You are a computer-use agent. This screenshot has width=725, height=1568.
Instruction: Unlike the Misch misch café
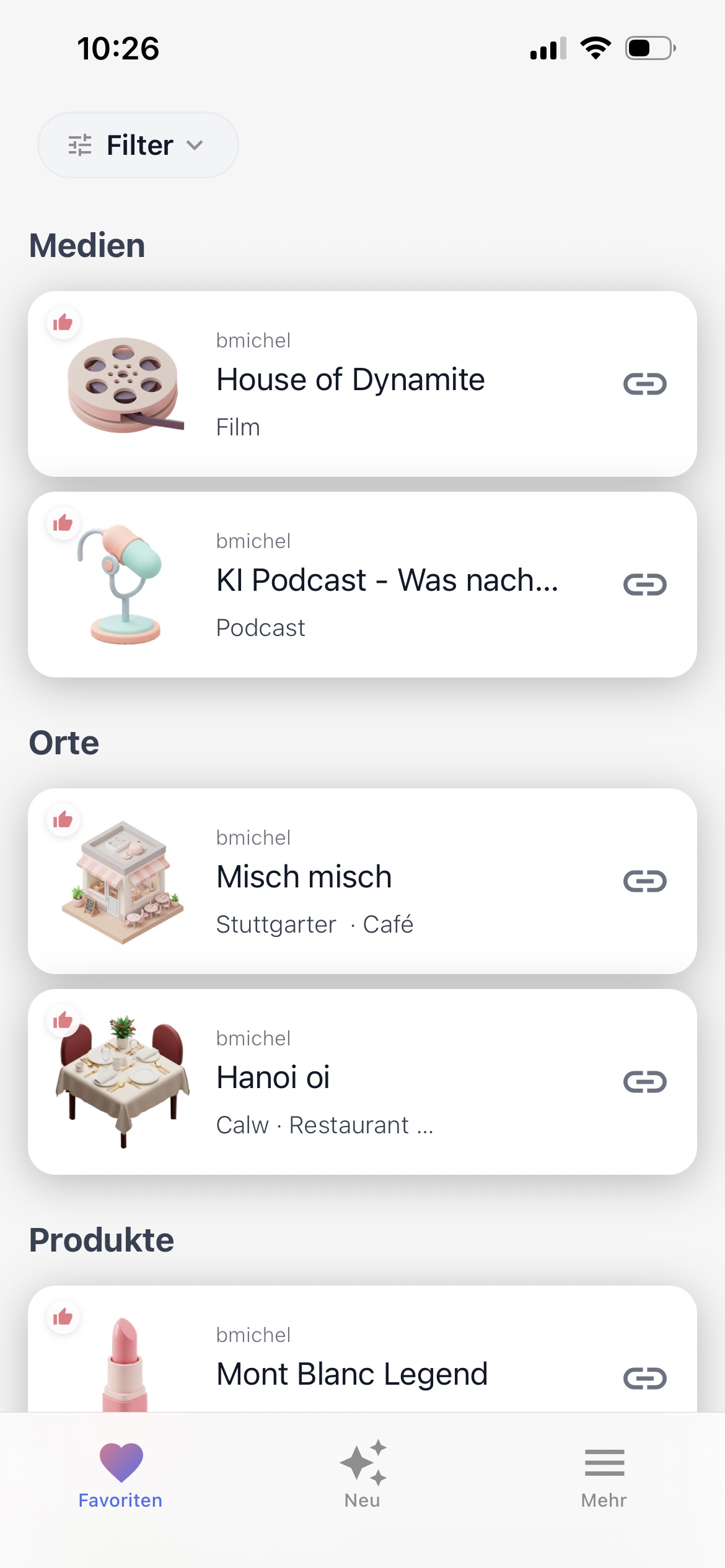[64, 820]
